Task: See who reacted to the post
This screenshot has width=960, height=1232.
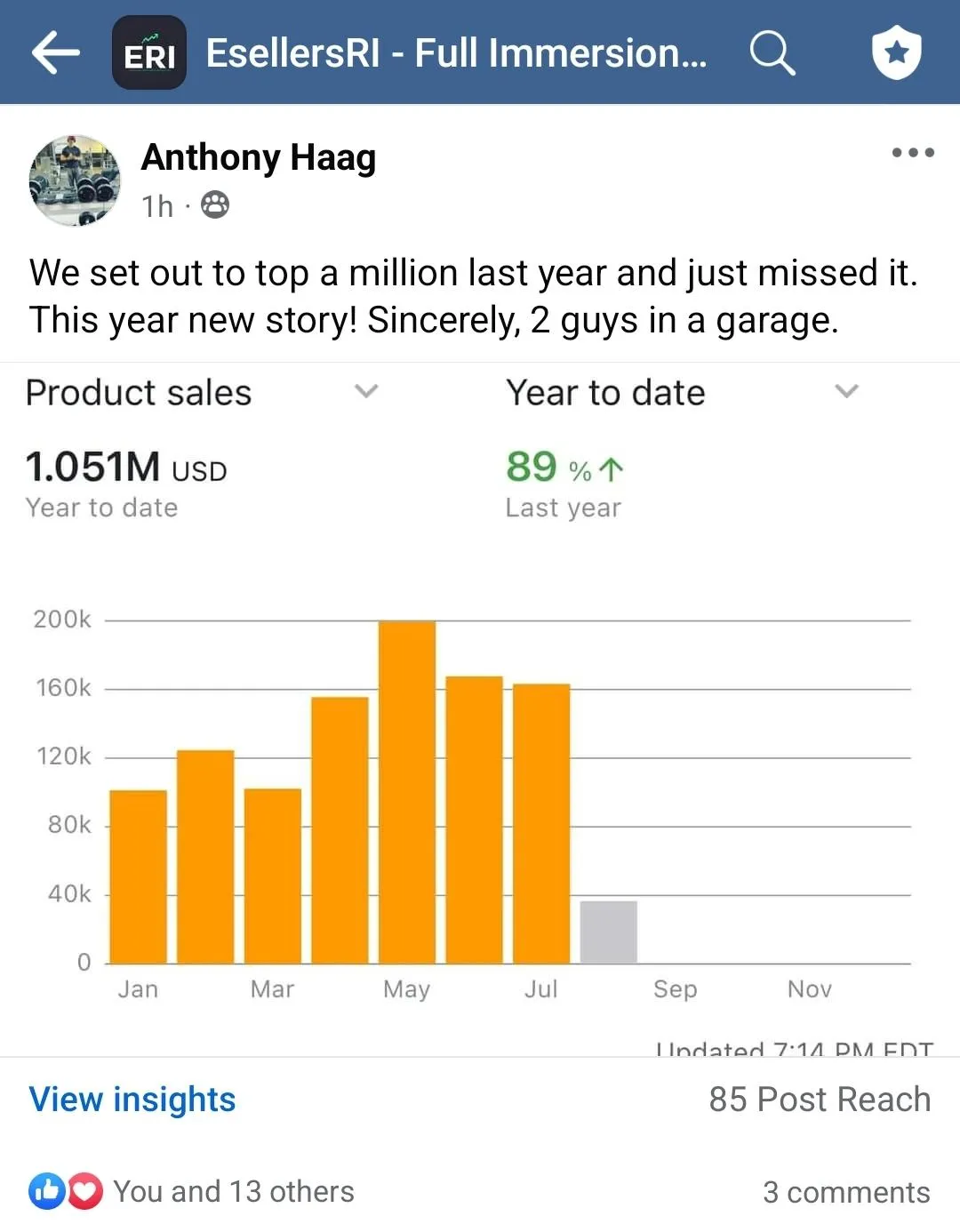Action: [233, 1191]
